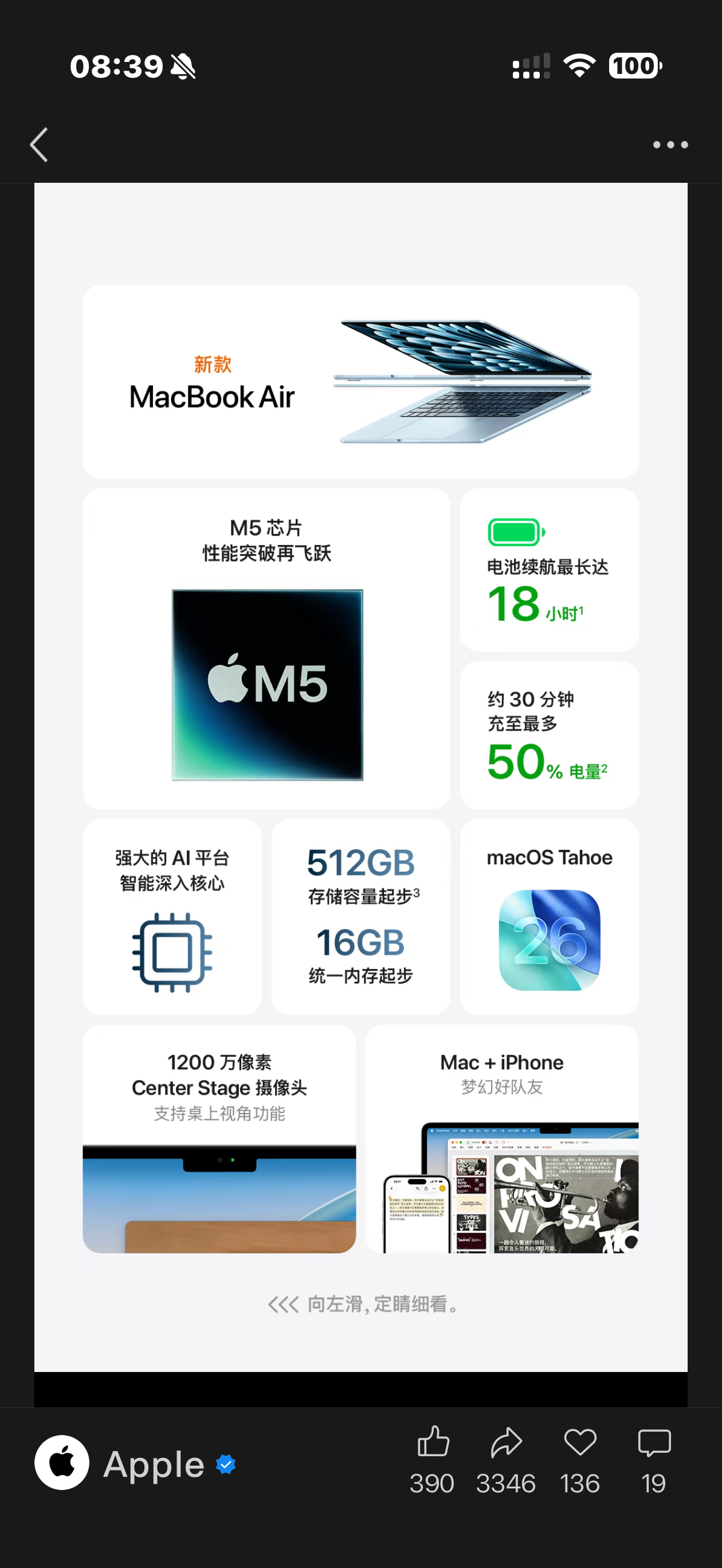This screenshot has width=722, height=1568.
Task: Tap the MacBook Air post image
Action: 361,777
